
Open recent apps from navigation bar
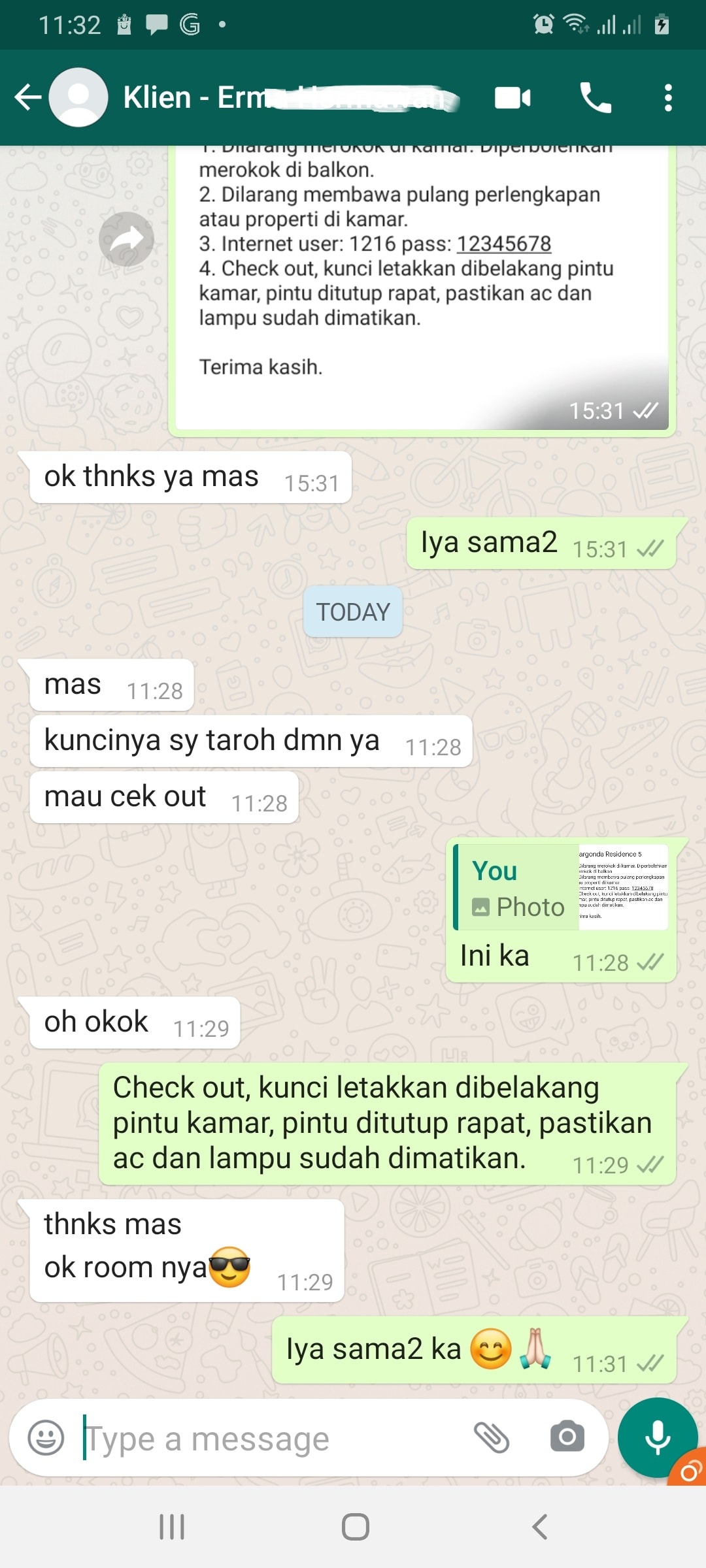(172, 1527)
